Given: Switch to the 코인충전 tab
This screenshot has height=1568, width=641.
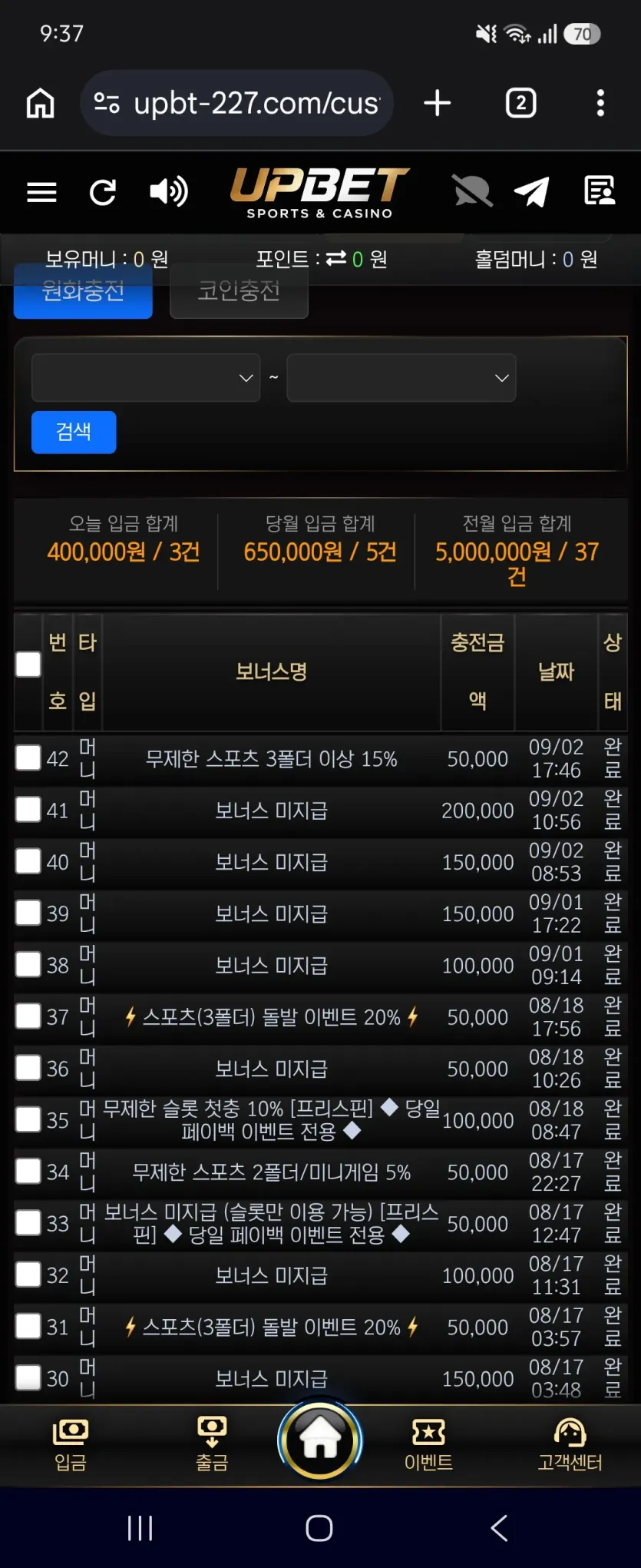Looking at the screenshot, I should [x=239, y=291].
